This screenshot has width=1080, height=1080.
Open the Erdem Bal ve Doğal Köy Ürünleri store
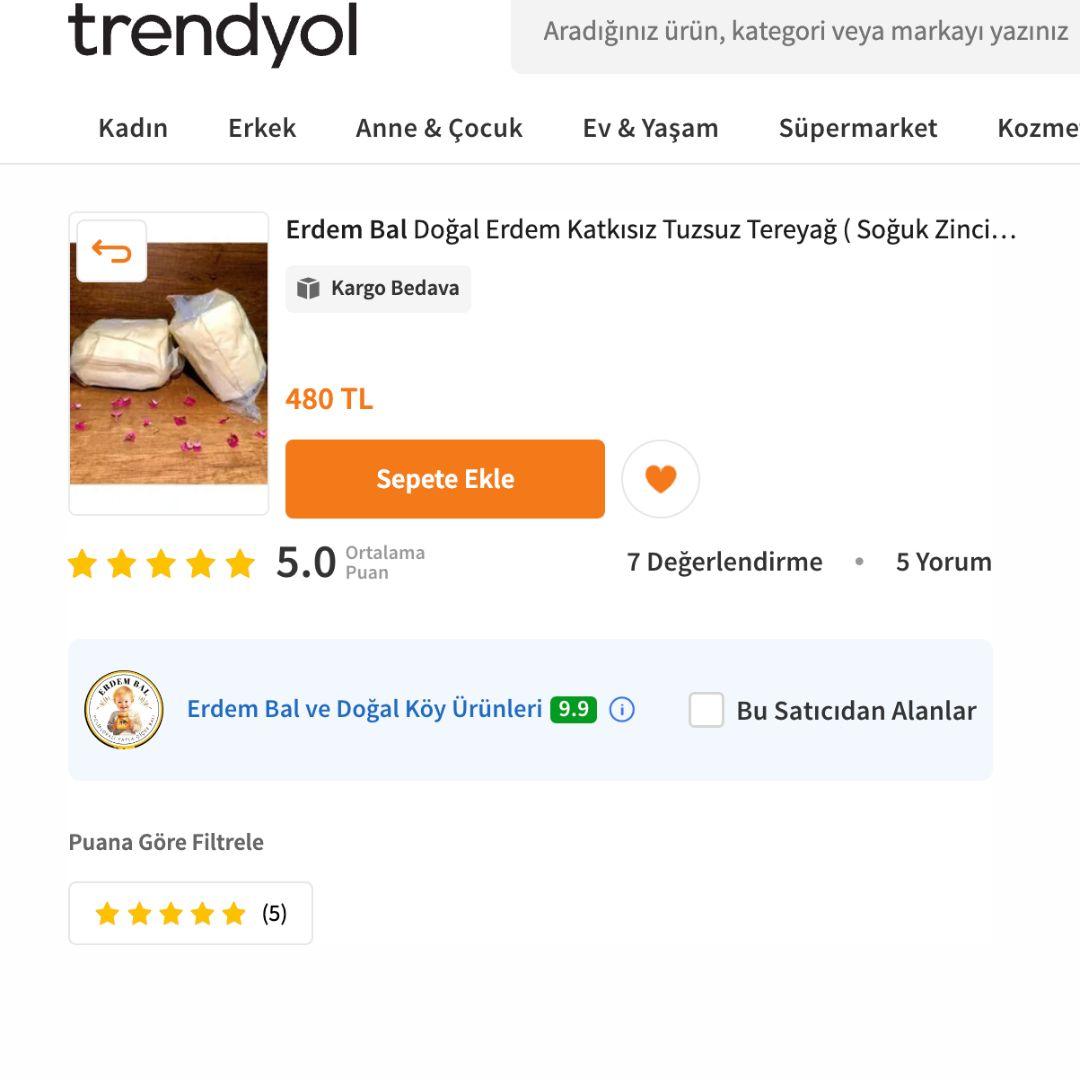click(364, 709)
